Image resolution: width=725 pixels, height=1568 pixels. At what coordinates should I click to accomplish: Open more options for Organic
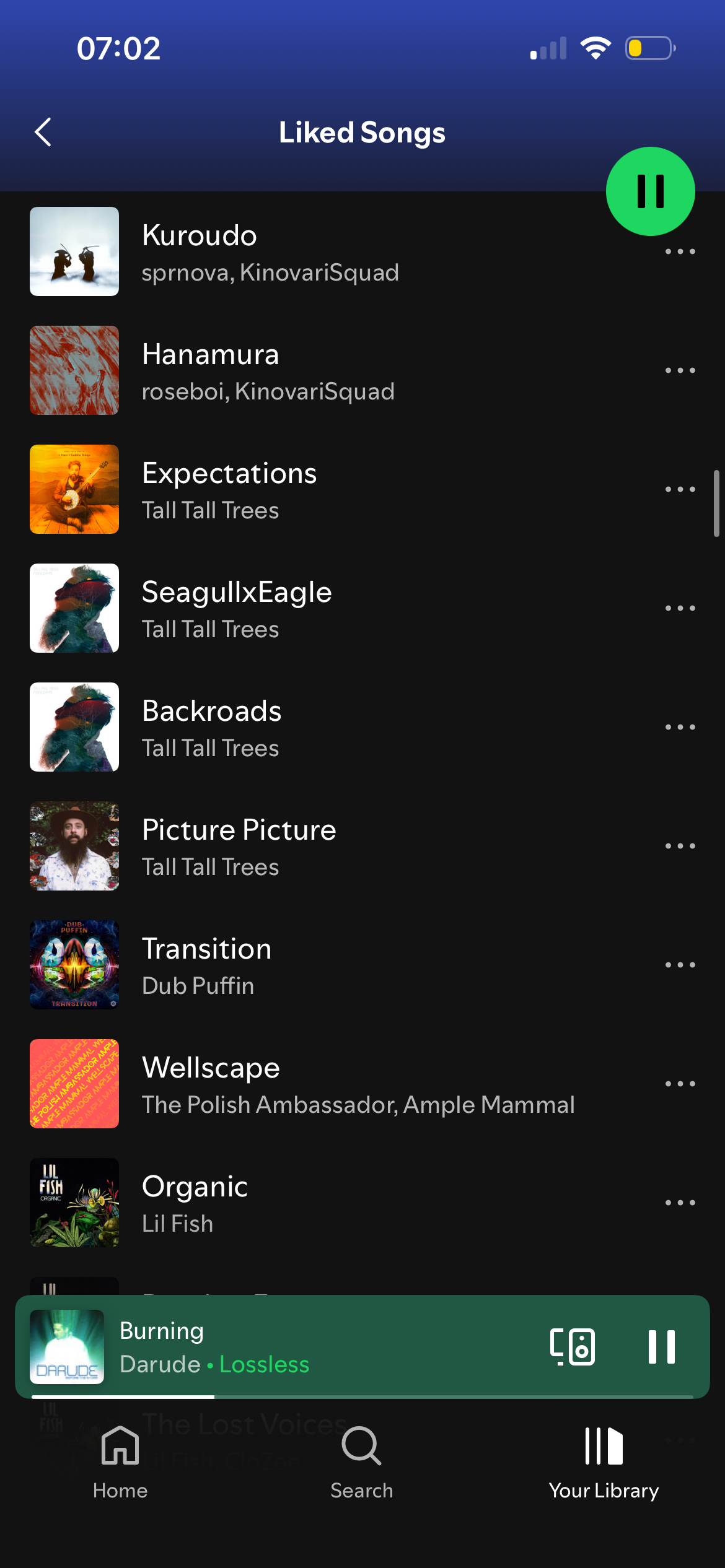(x=680, y=1203)
